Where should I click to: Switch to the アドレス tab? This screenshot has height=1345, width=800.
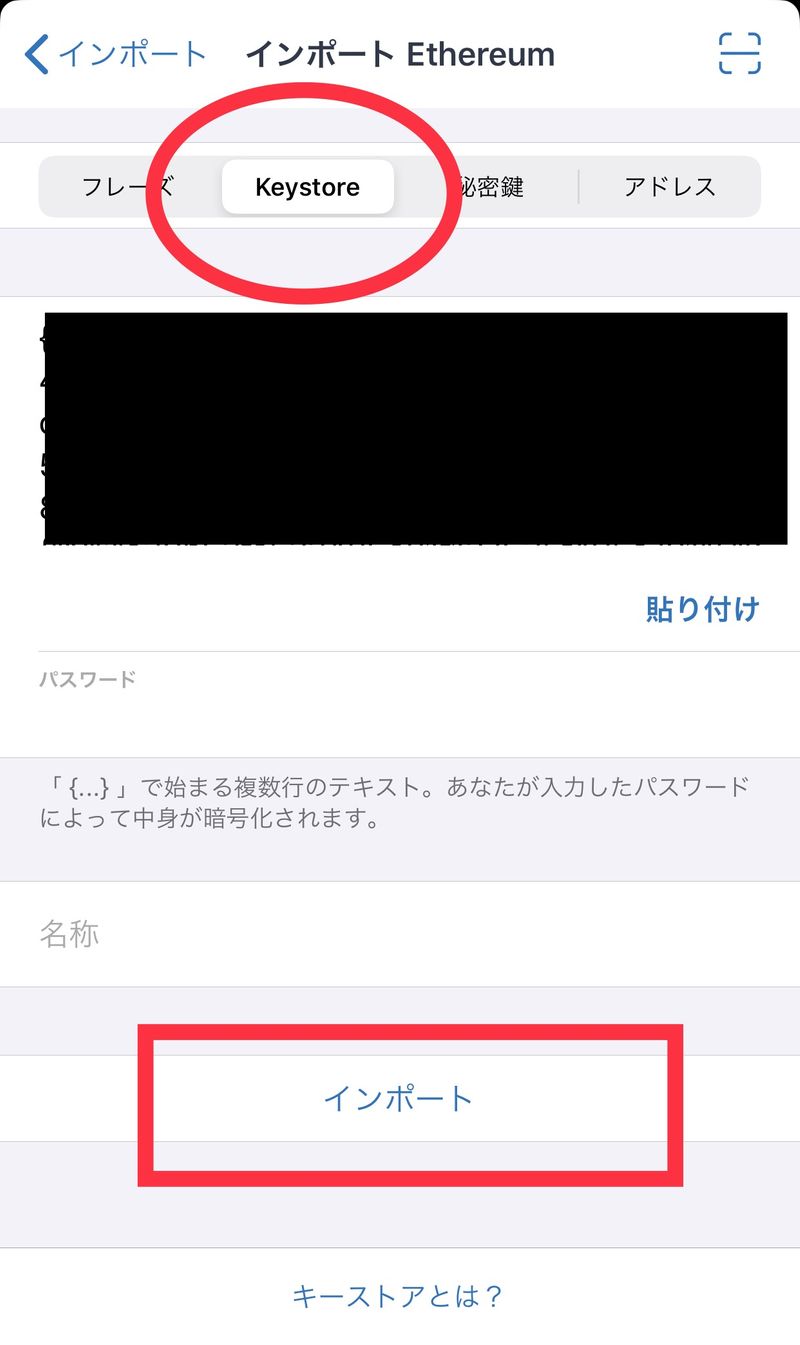pyautogui.click(x=670, y=187)
